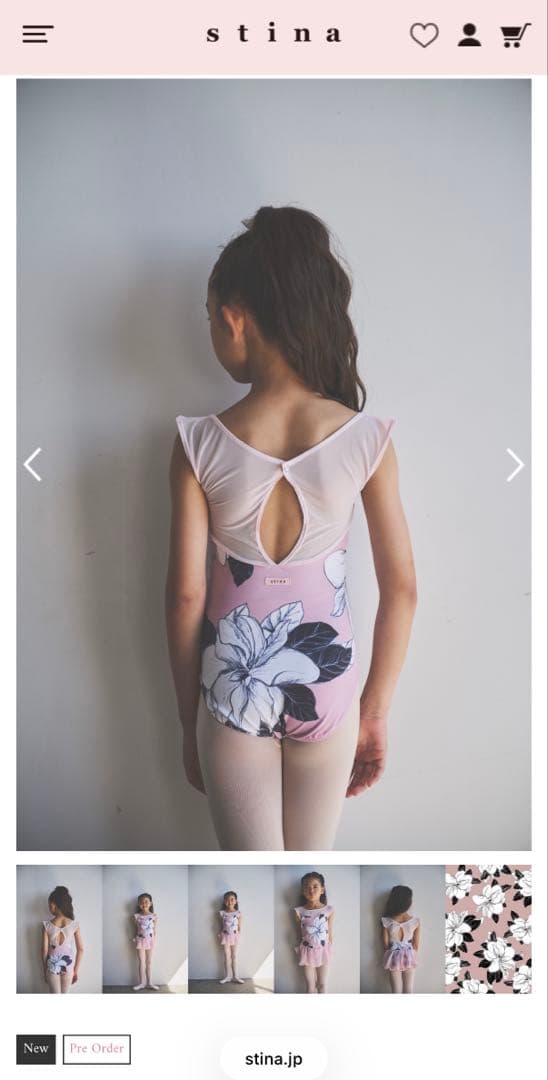Tap the stina logo to go home
This screenshot has height=1080, width=548.
click(273, 34)
